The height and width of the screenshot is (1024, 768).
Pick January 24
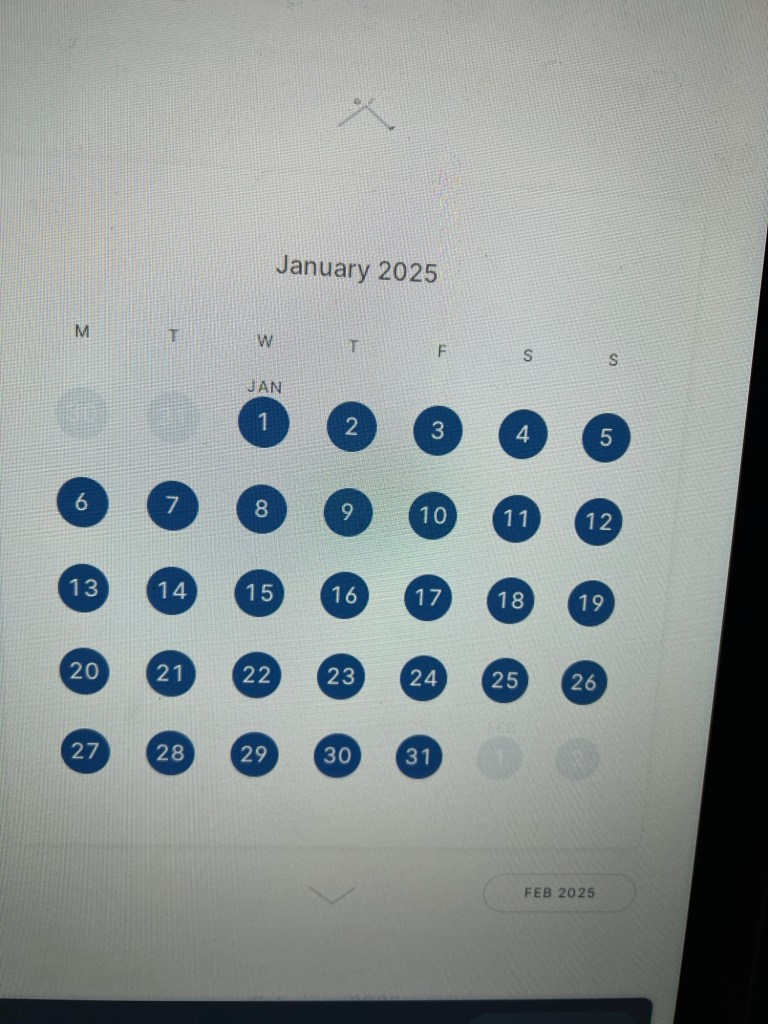click(423, 679)
